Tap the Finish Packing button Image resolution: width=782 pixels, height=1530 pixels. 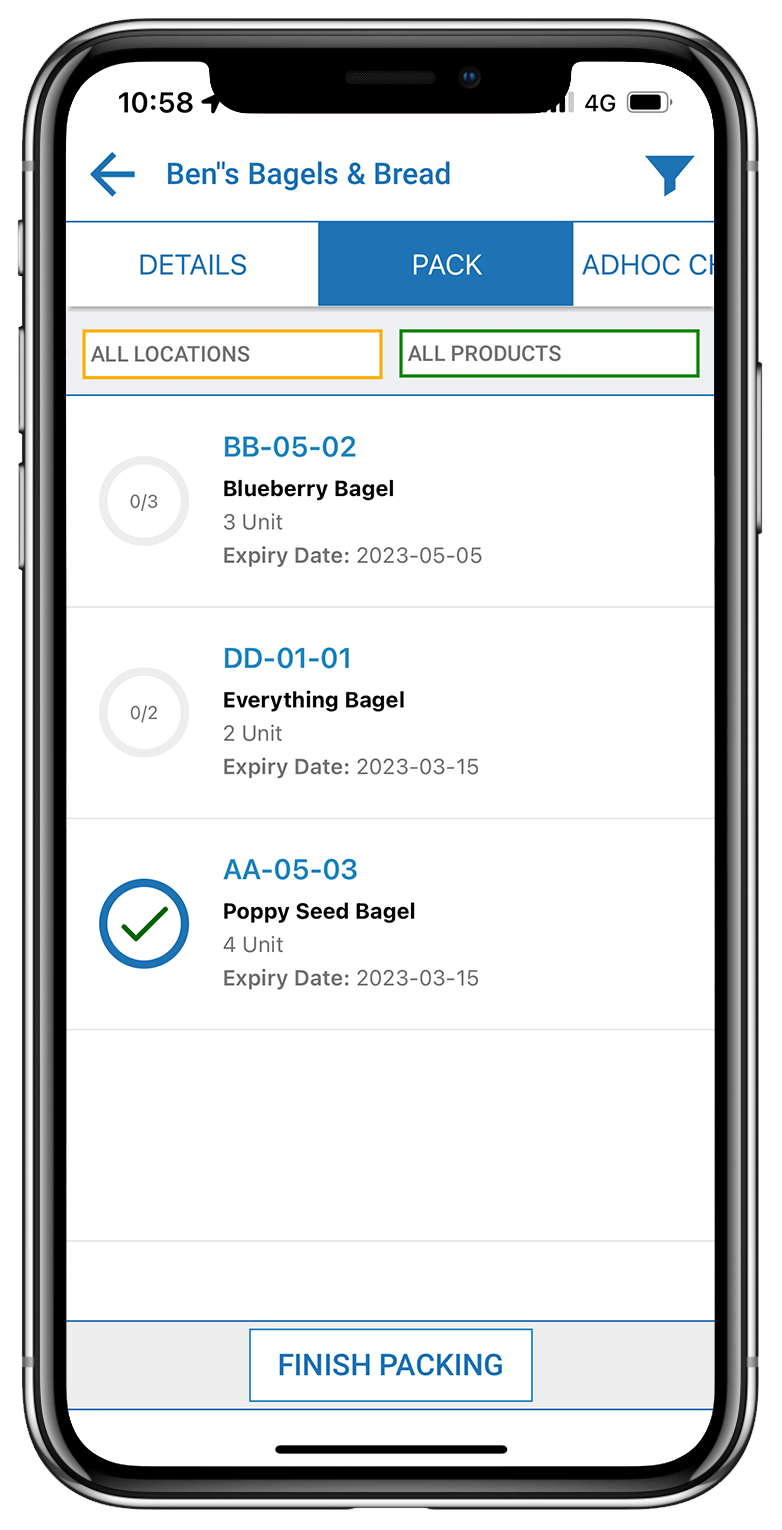click(391, 1365)
